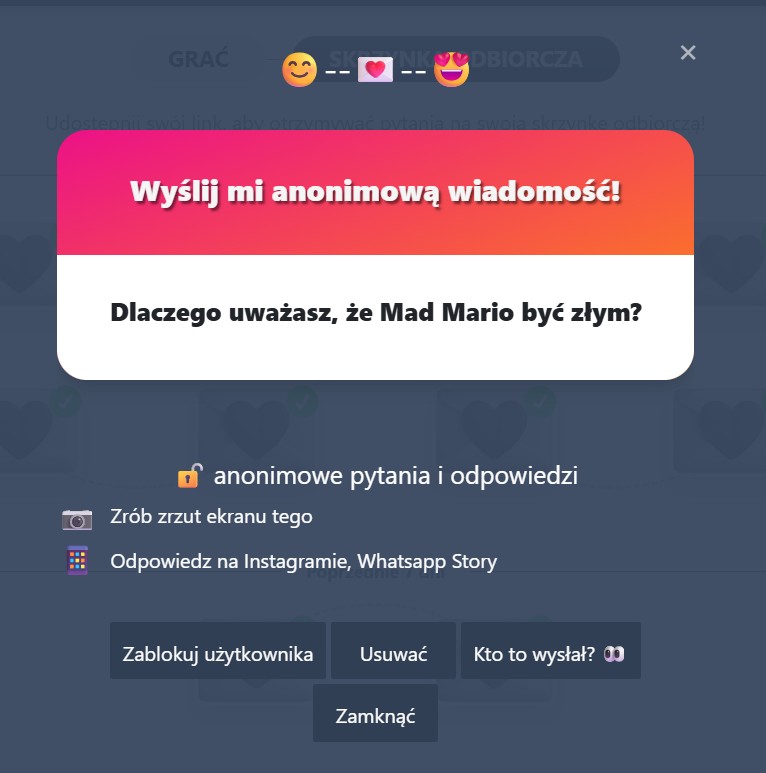
Task: Dismiss the popup with Zamknąć
Action: point(375,716)
